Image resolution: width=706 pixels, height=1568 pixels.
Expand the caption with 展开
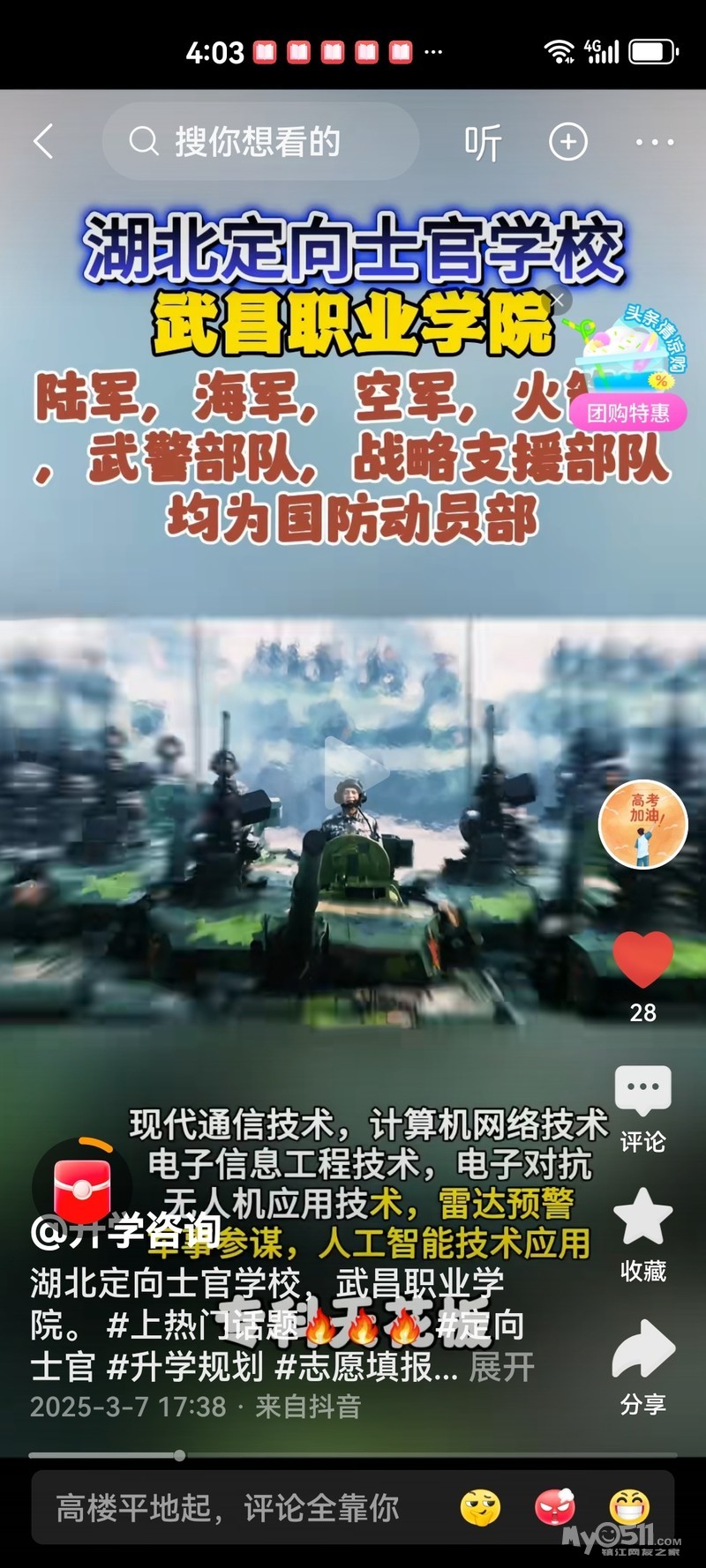pyautogui.click(x=501, y=1367)
